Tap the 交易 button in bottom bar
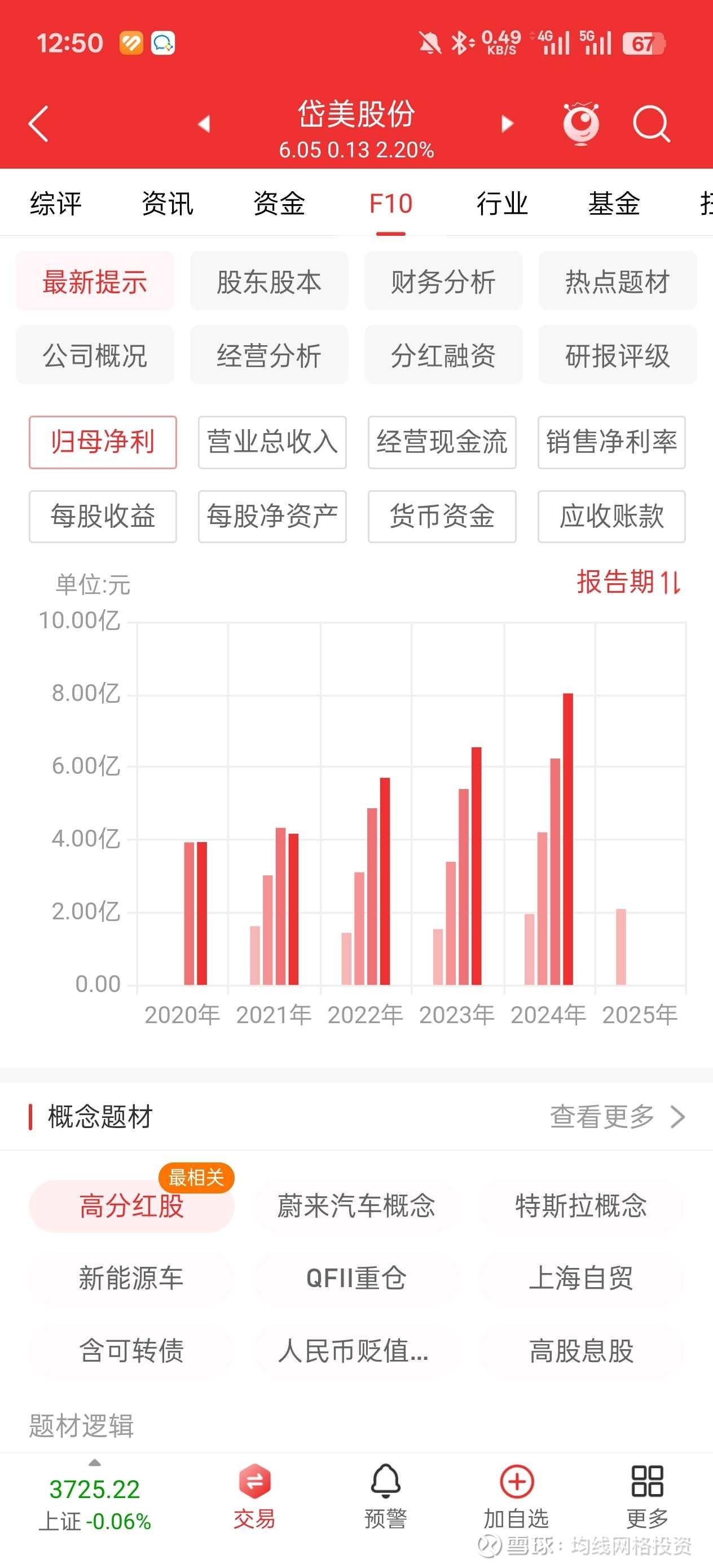 (x=254, y=1497)
